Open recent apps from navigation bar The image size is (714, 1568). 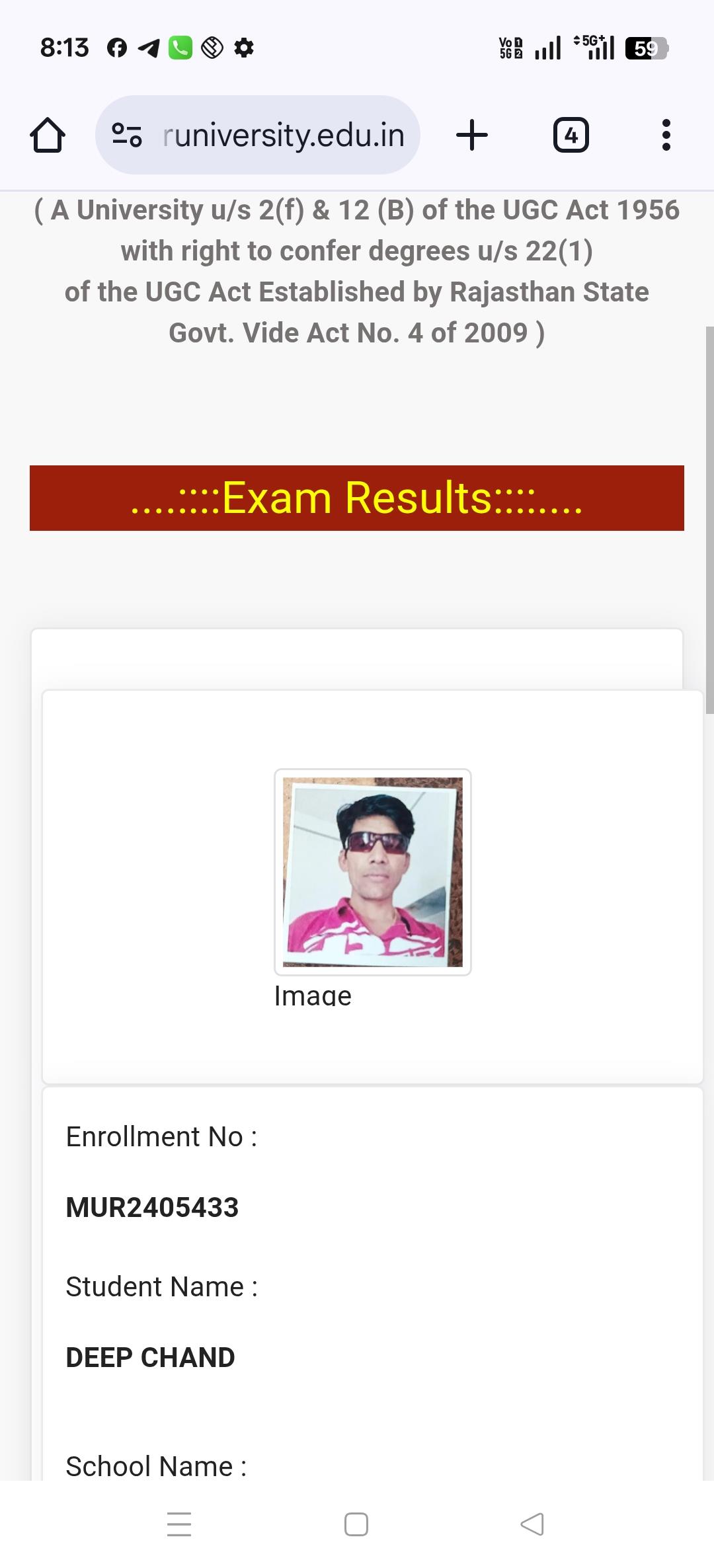click(x=179, y=1524)
